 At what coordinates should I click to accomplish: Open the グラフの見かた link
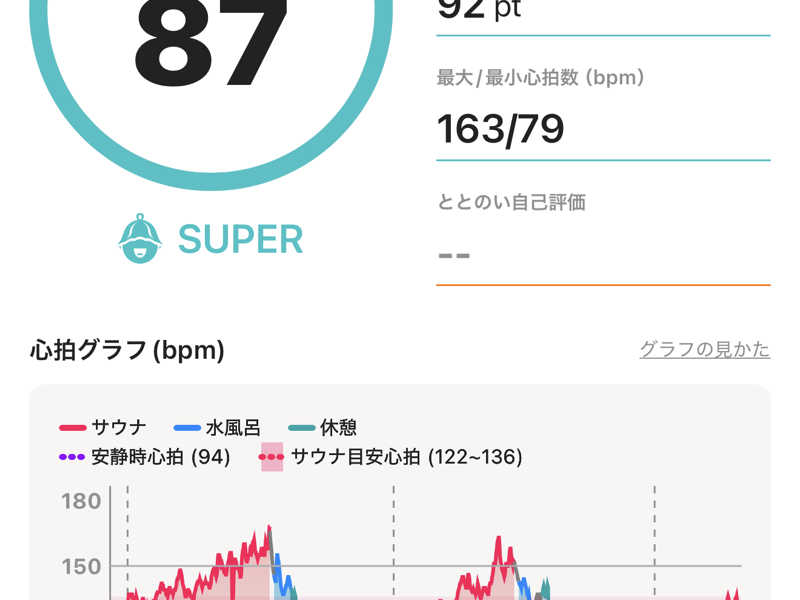click(704, 350)
